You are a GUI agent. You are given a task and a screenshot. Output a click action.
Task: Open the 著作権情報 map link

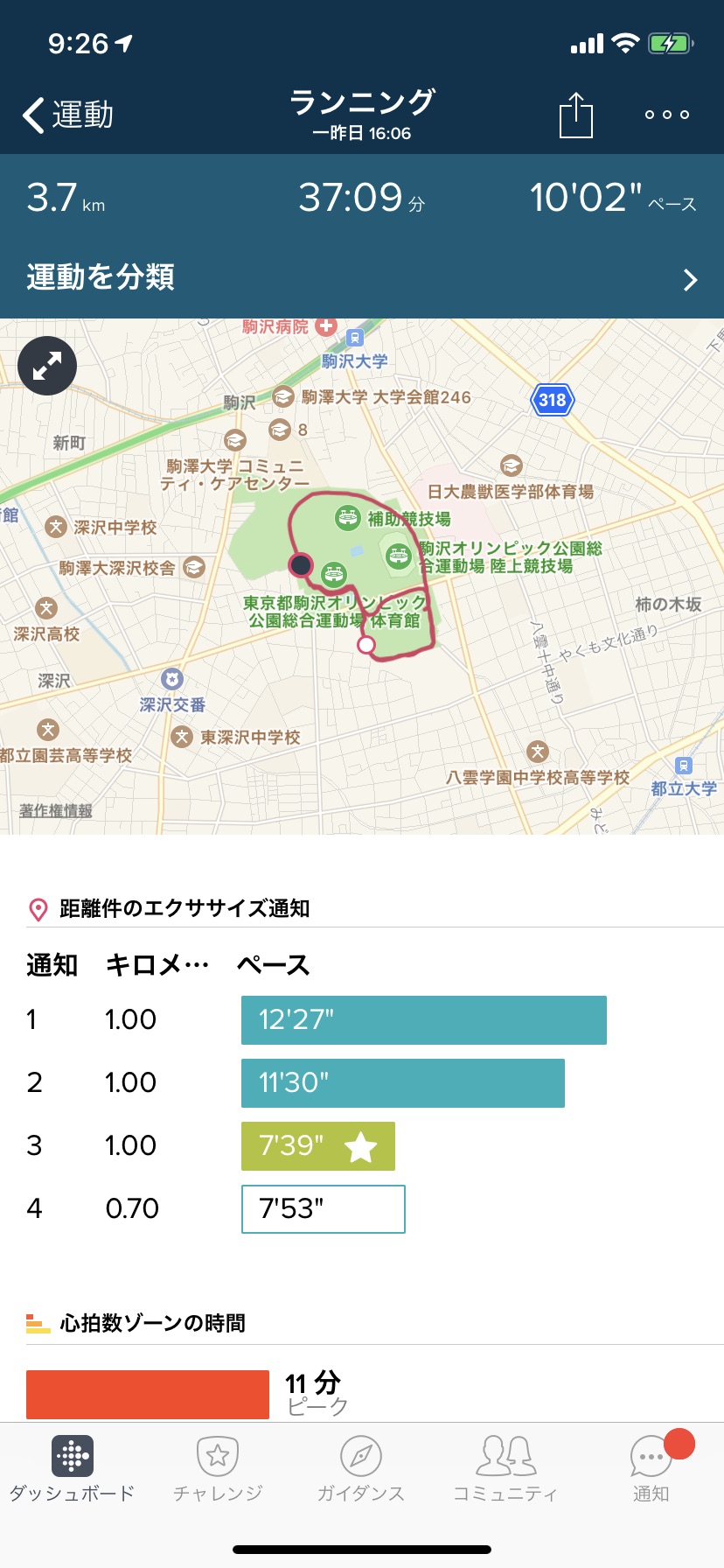56,811
